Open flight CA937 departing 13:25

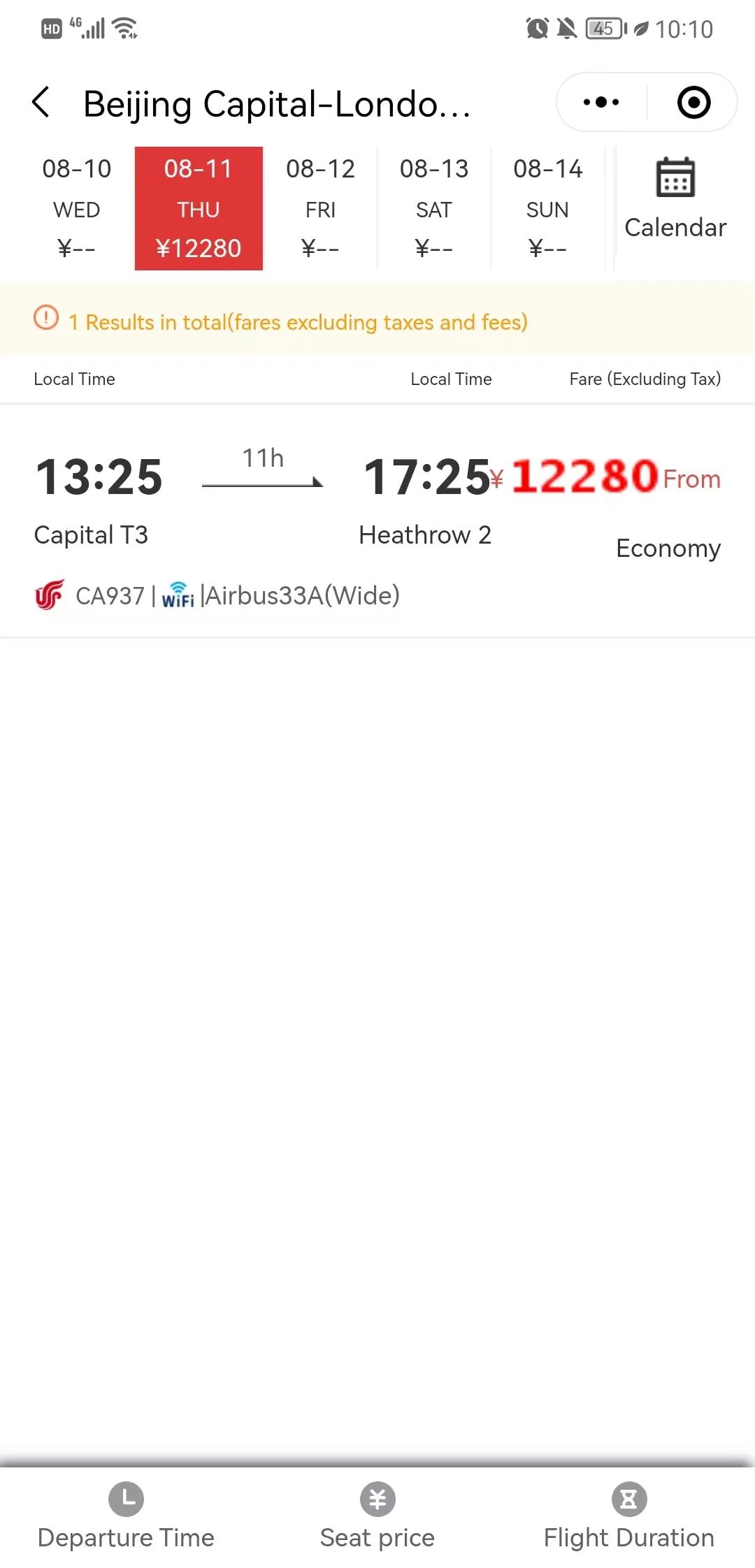coord(377,521)
